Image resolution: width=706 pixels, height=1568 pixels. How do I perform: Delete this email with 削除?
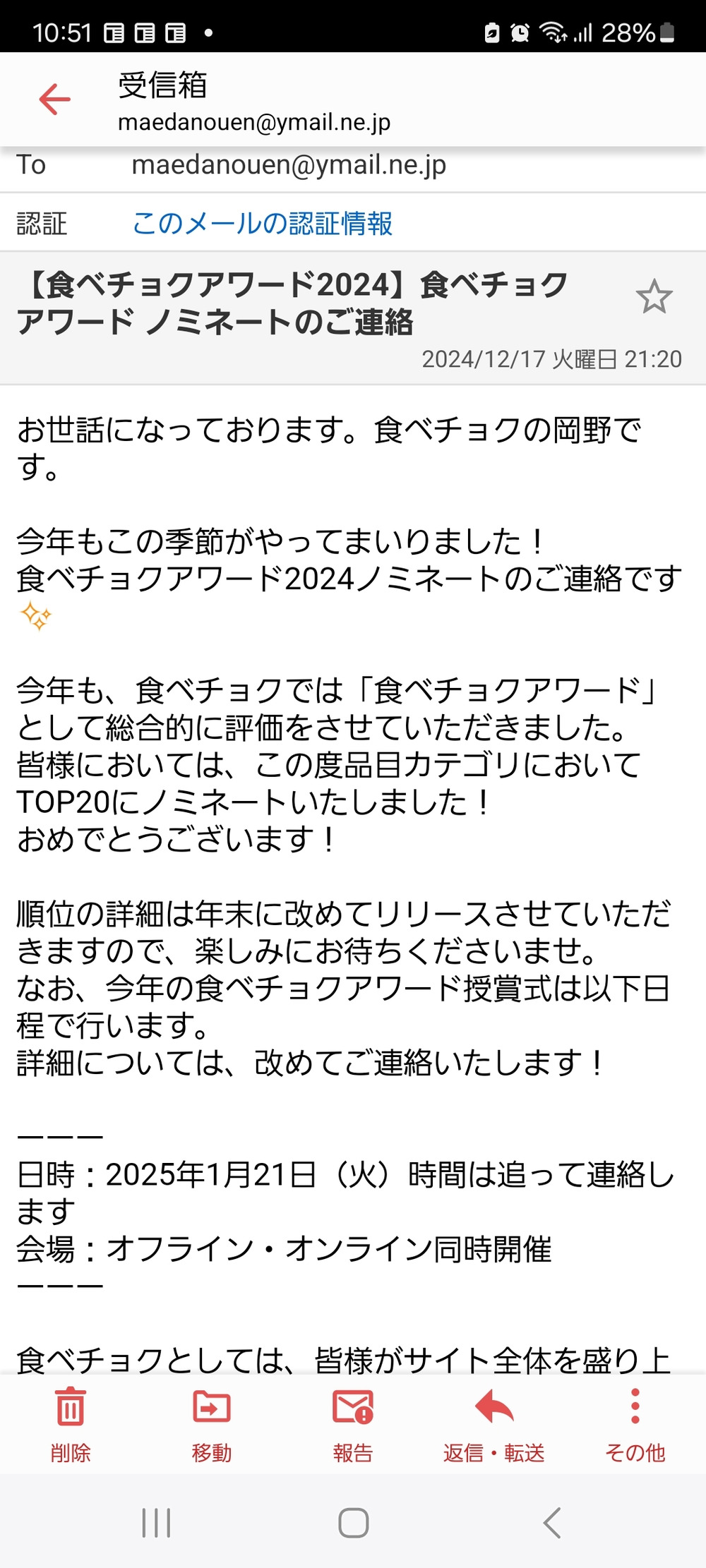coord(71,1422)
